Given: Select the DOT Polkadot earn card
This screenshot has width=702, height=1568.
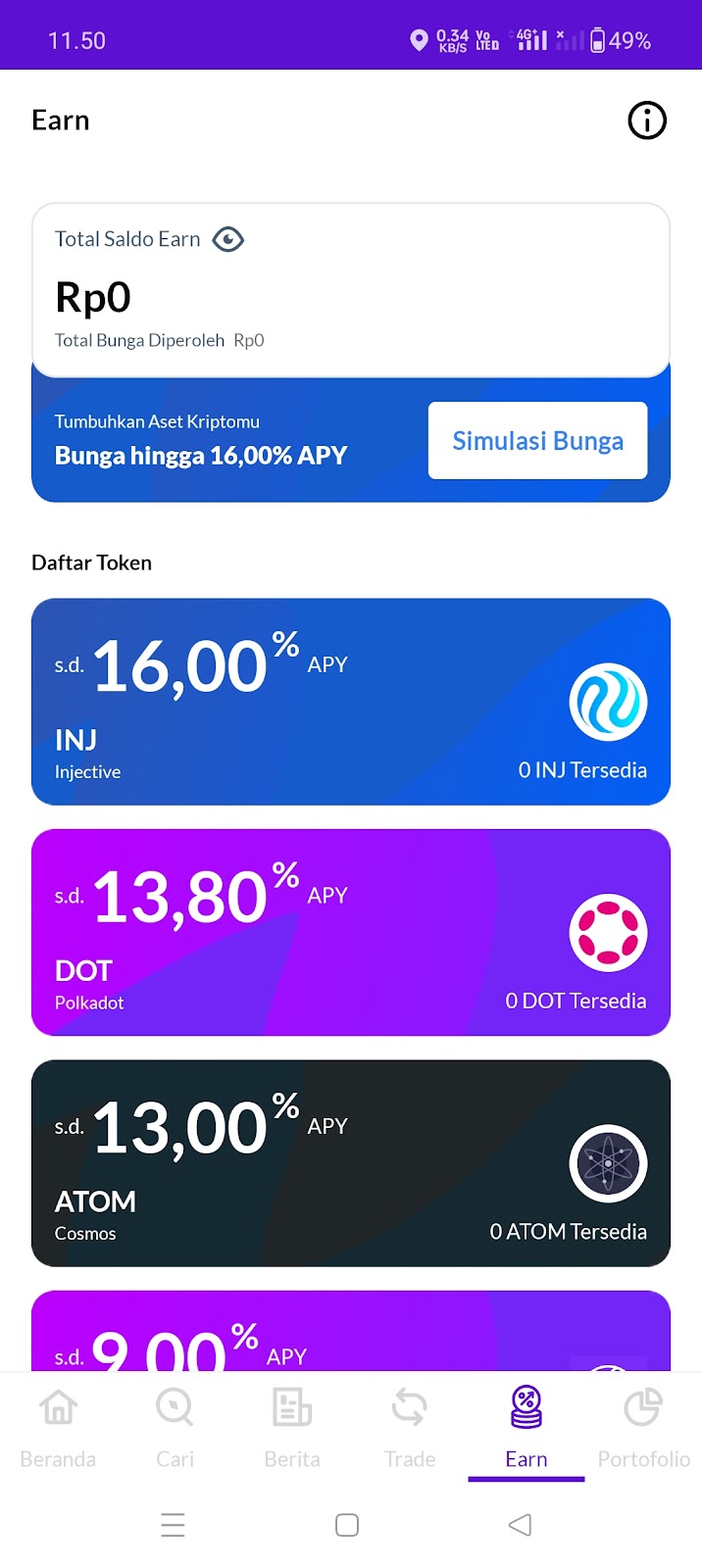Looking at the screenshot, I should [351, 932].
